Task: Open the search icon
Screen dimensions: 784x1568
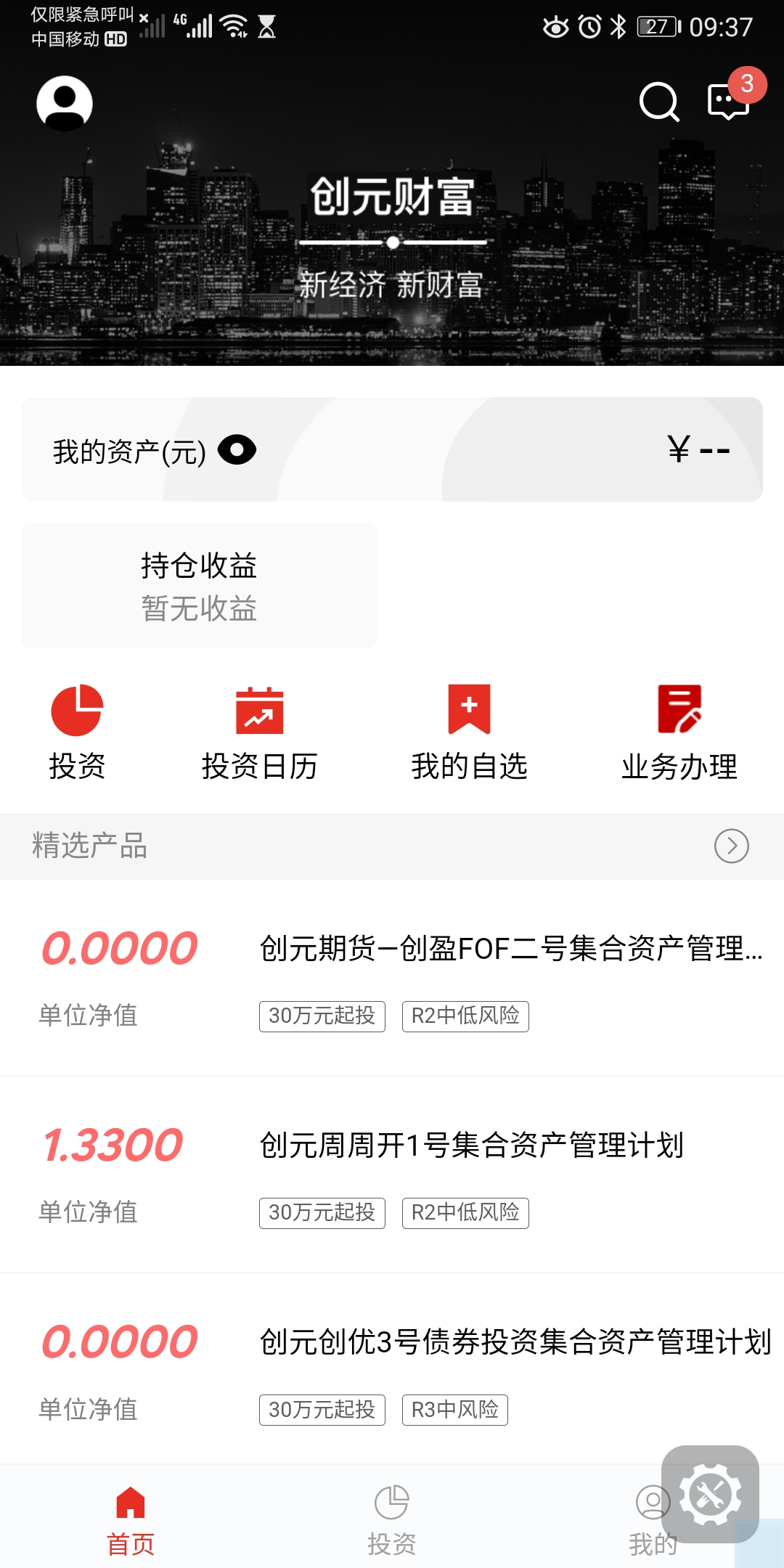Action: click(x=658, y=102)
